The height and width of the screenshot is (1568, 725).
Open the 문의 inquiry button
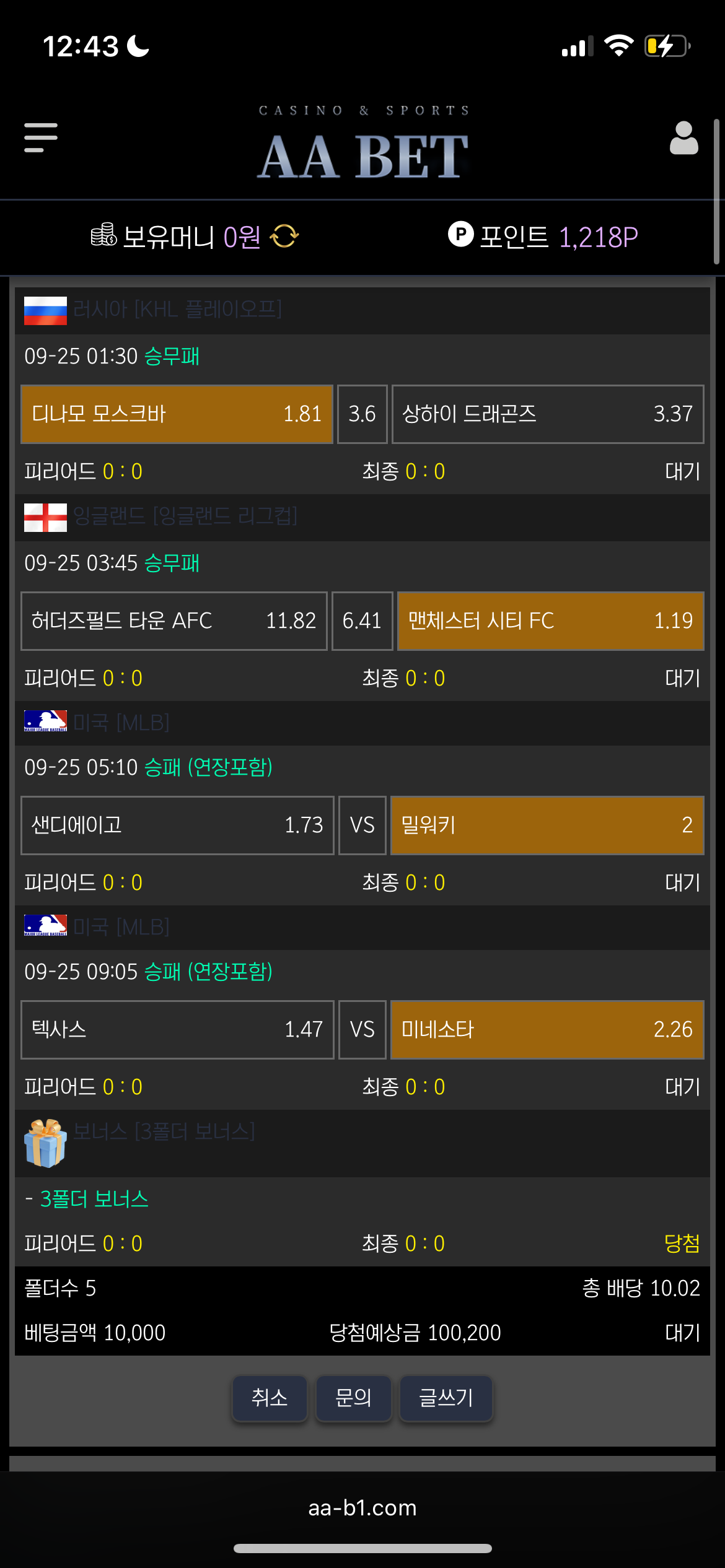point(353,1398)
